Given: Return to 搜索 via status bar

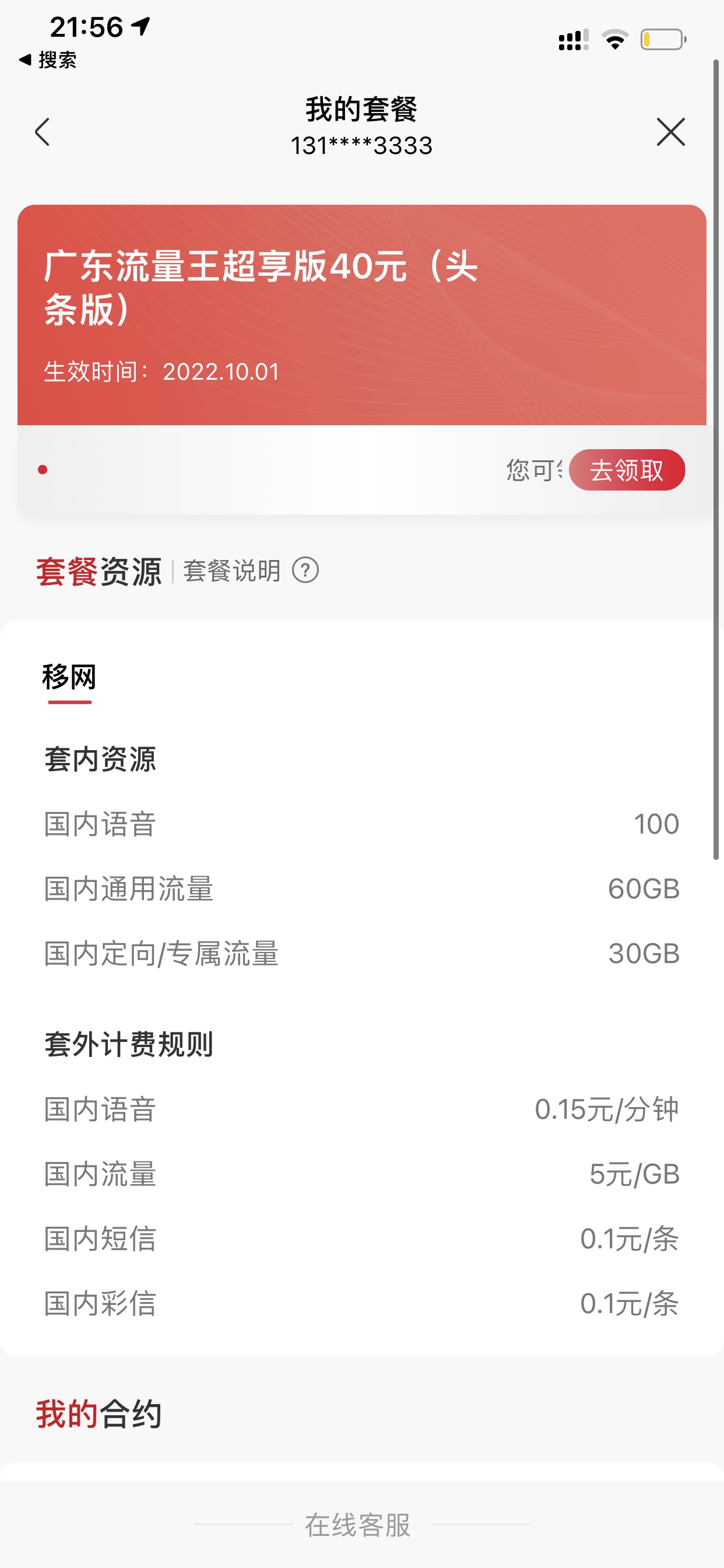Looking at the screenshot, I should (x=48, y=60).
